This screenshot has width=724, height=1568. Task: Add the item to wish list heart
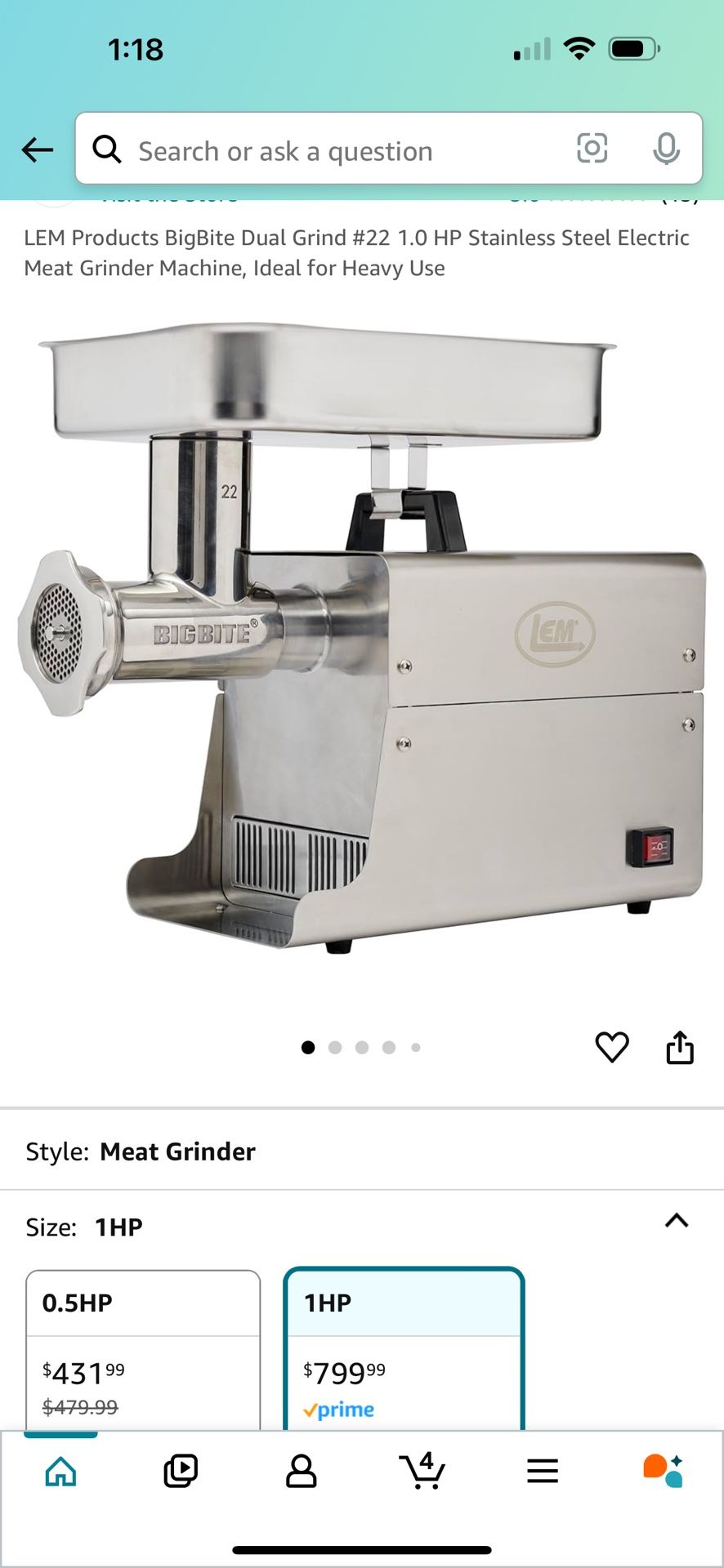coord(612,1047)
